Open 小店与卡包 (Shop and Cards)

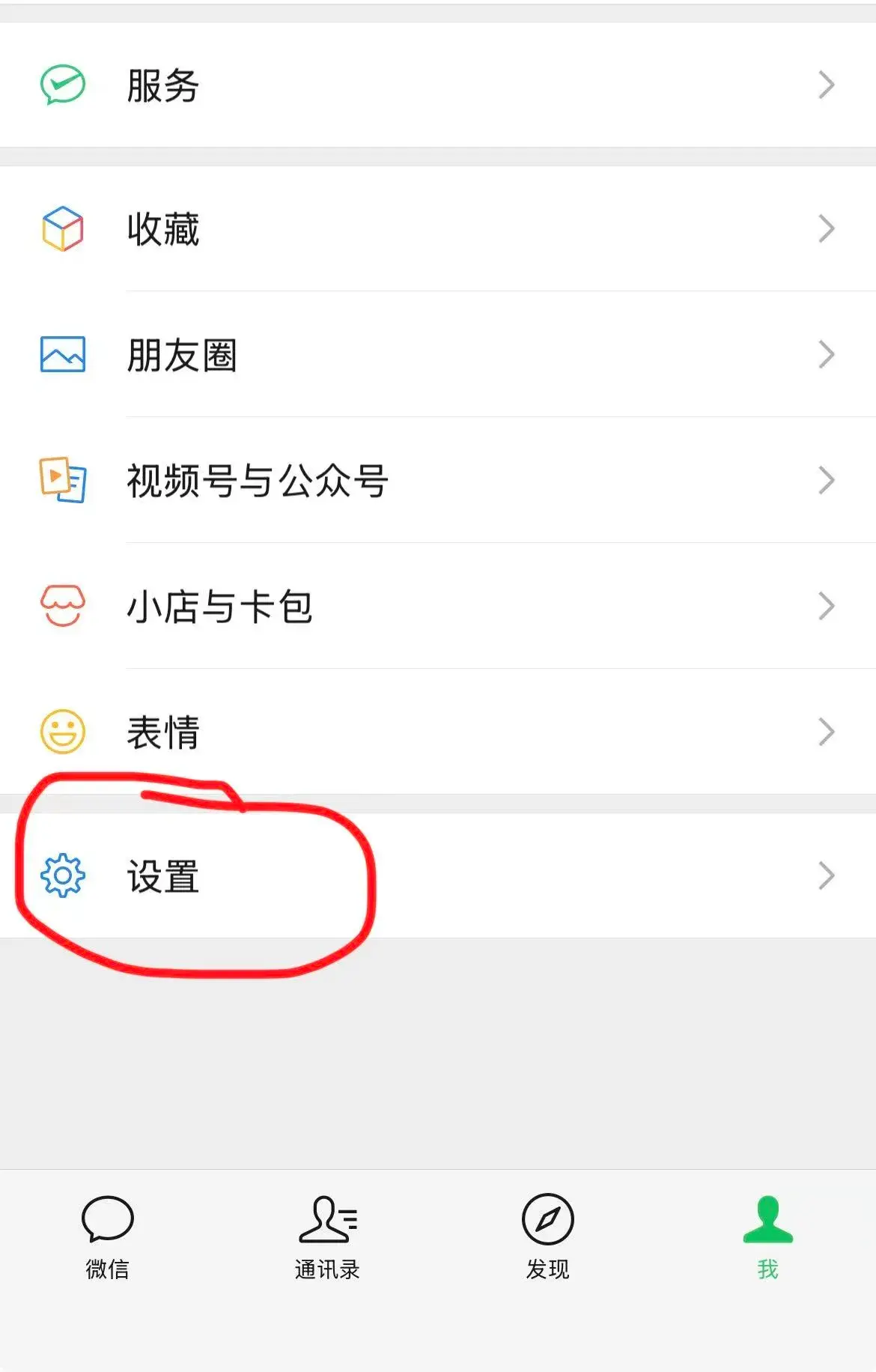pyautogui.click(x=438, y=606)
